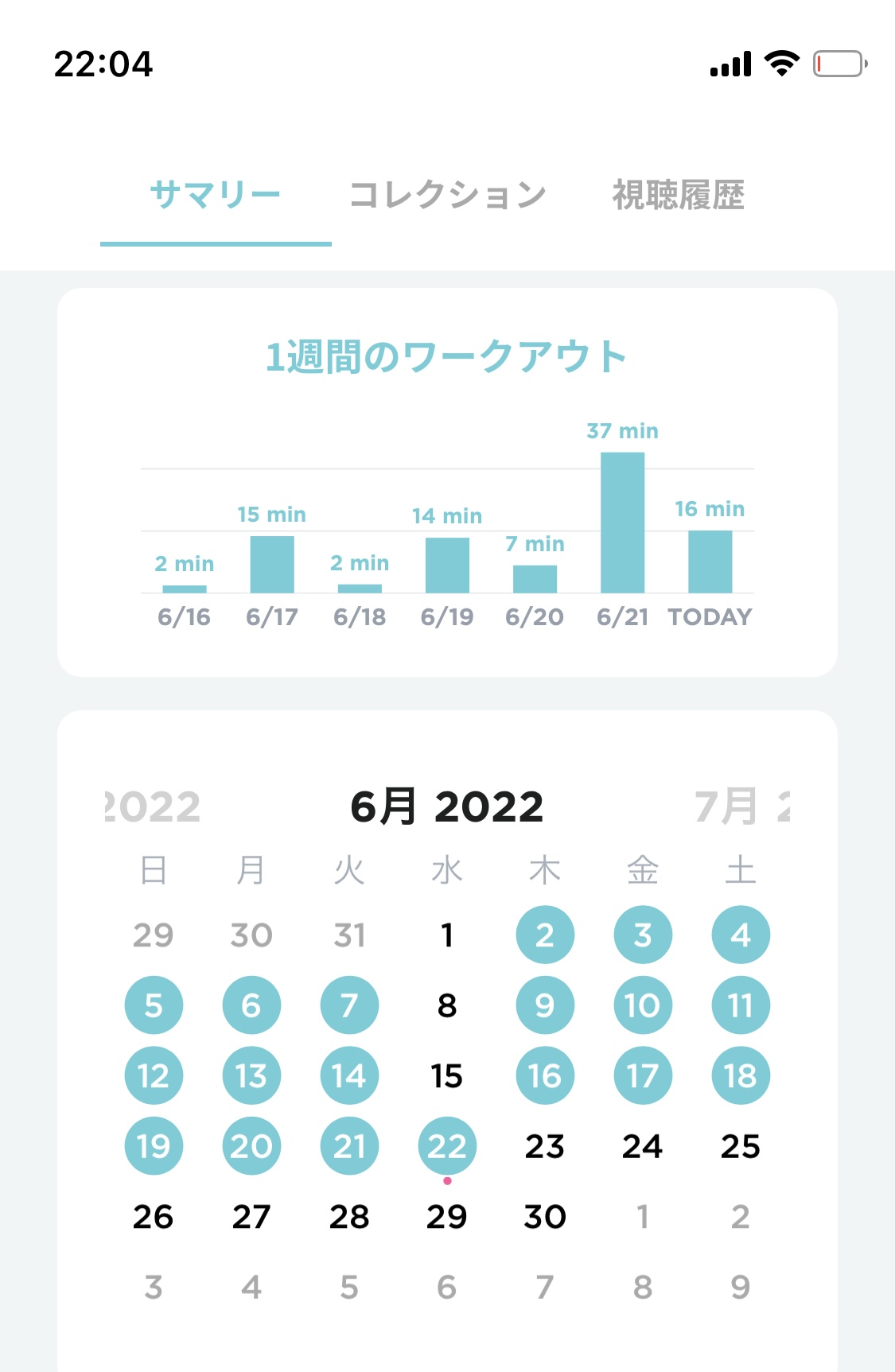Open June 19 in the calendar

pyautogui.click(x=154, y=1146)
